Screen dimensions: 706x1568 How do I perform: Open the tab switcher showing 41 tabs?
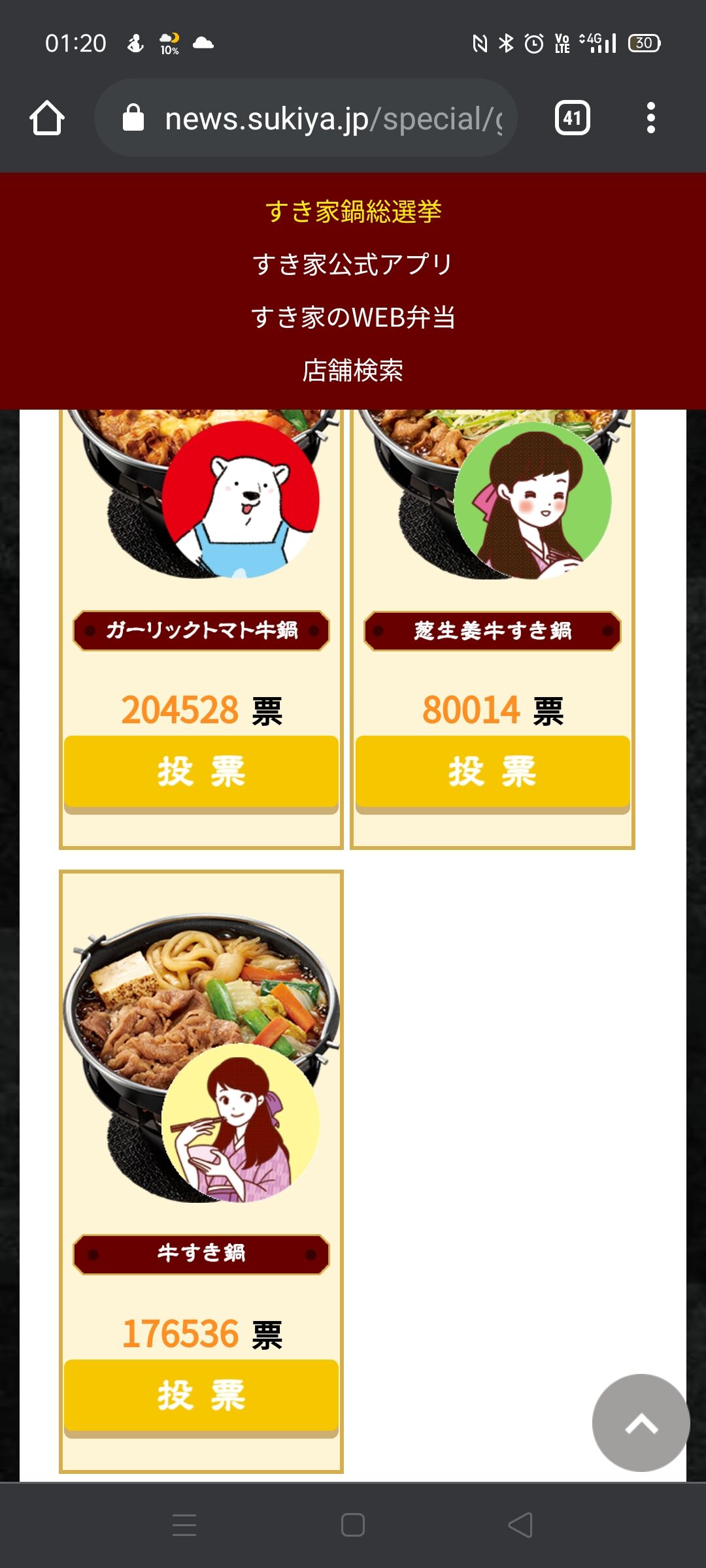(573, 118)
